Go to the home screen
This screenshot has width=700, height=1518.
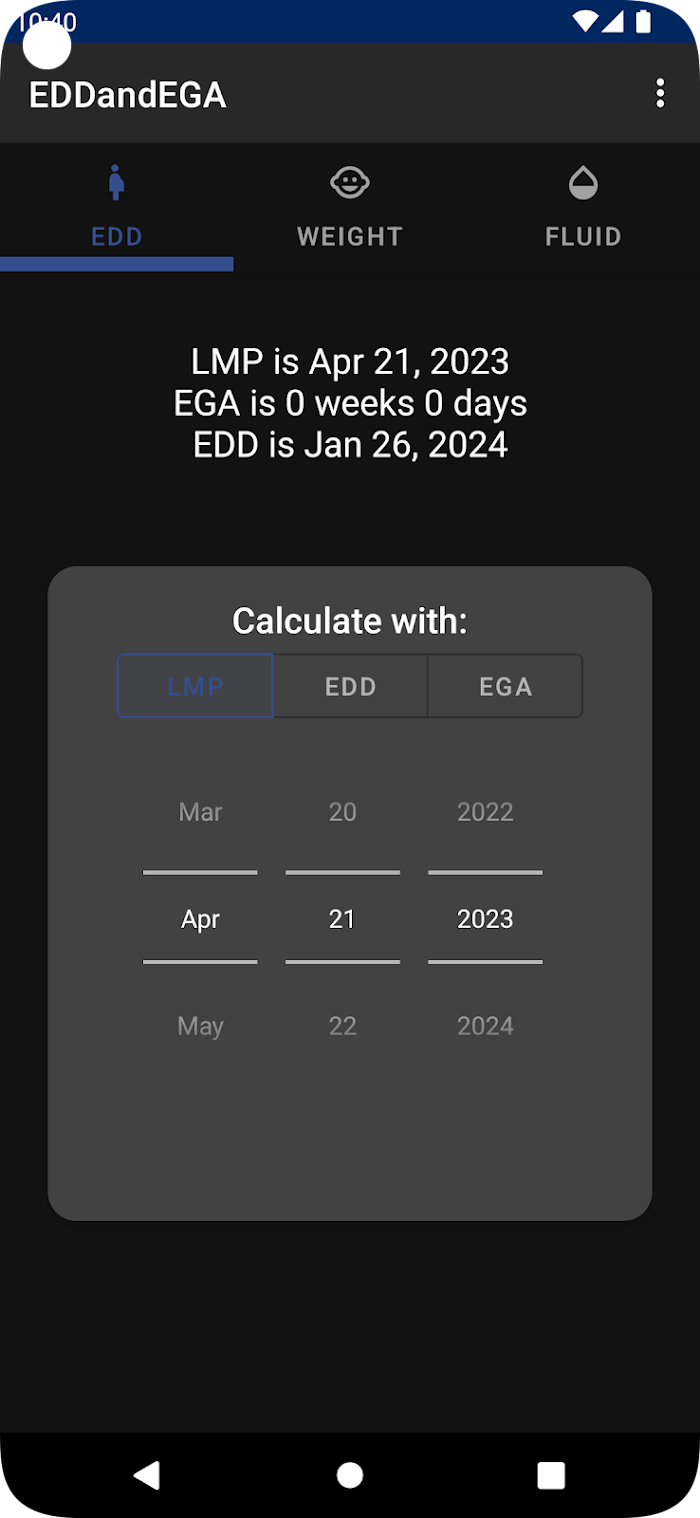350,1475
